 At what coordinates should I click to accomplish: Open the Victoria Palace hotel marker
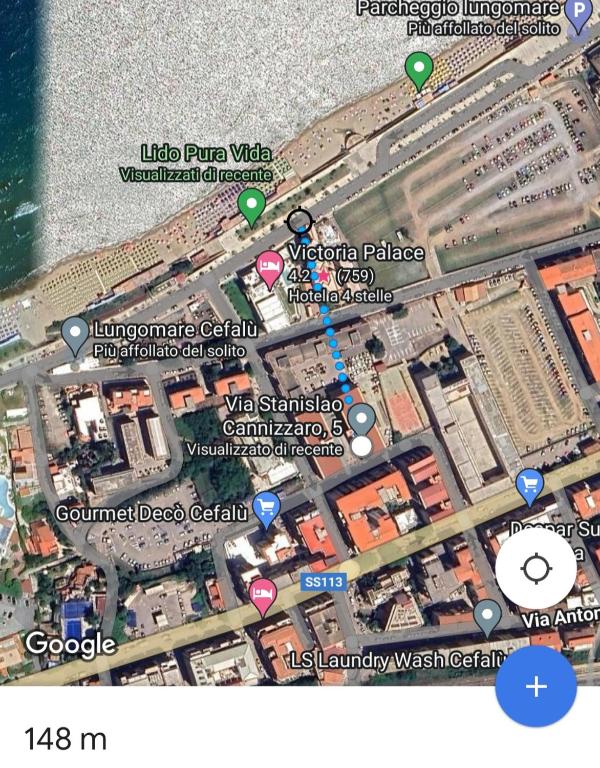coord(269,266)
